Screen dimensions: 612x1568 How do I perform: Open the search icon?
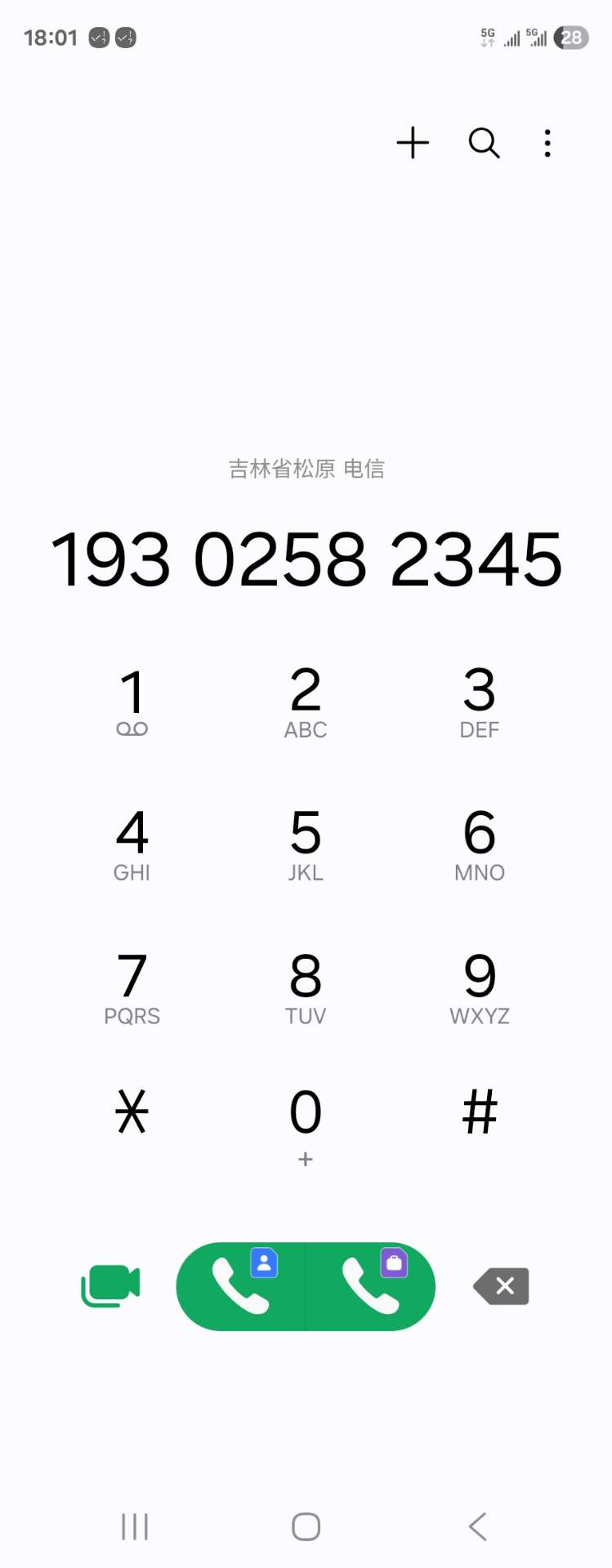pyautogui.click(x=484, y=143)
